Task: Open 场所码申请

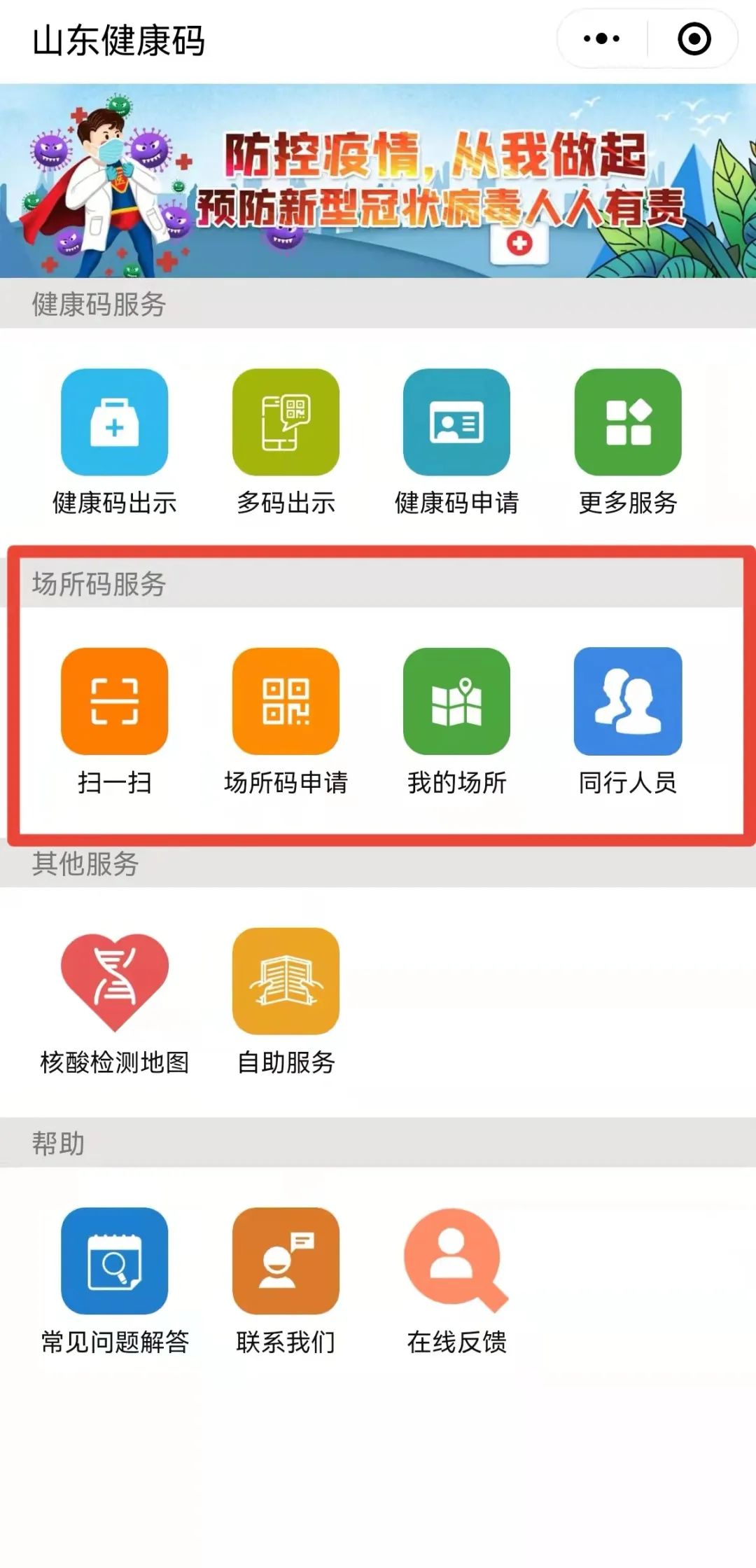Action: (x=286, y=701)
